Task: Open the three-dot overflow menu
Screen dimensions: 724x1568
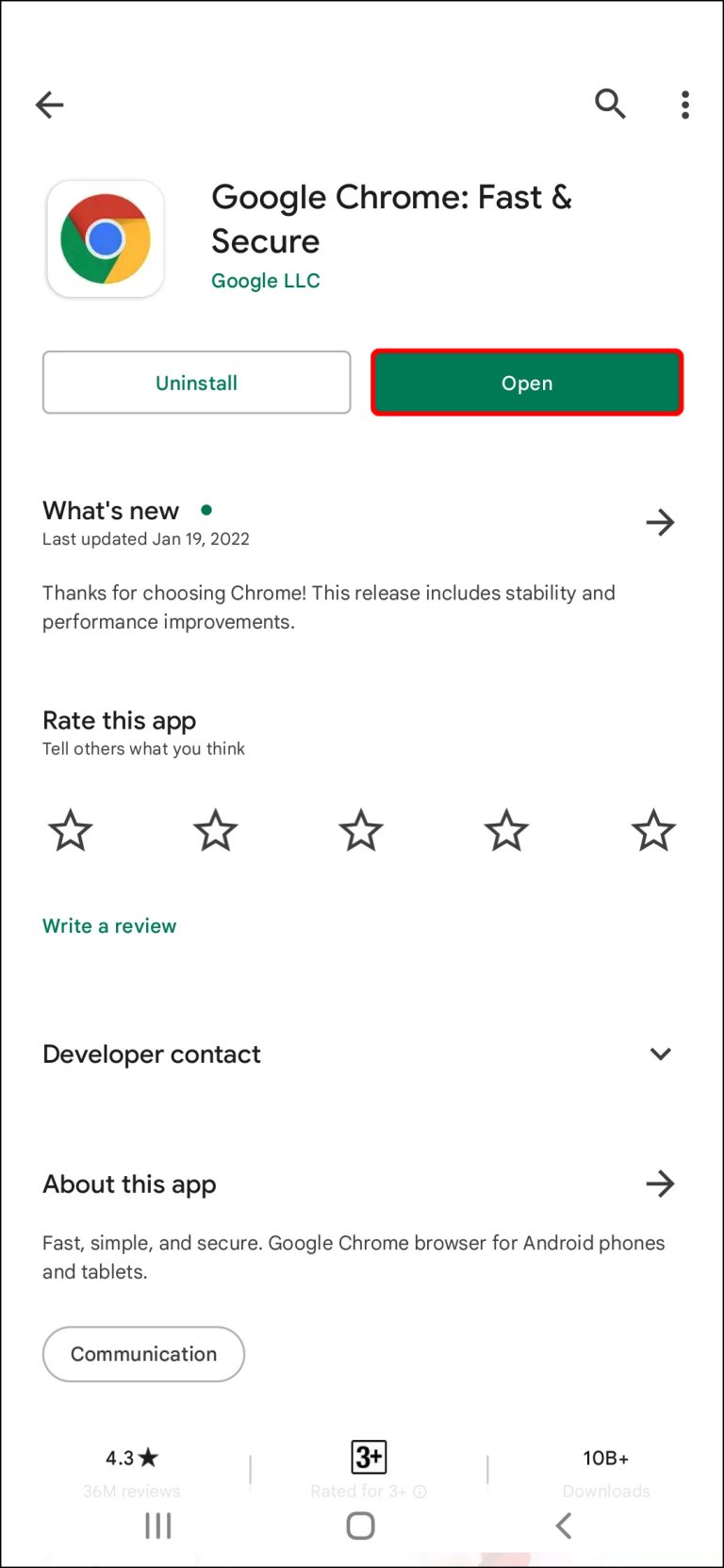Action: (x=684, y=105)
